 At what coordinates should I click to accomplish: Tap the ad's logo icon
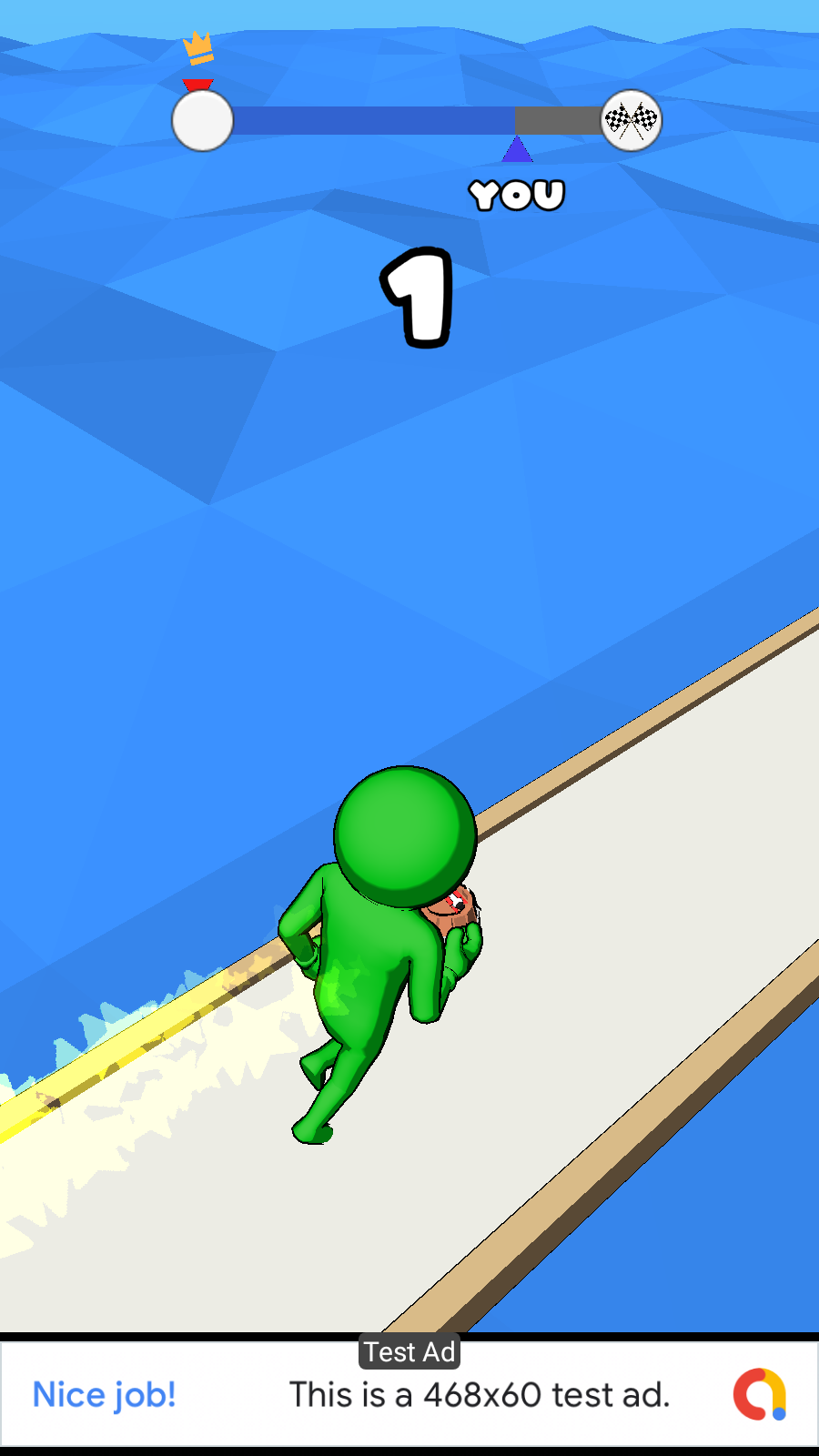point(760,1394)
